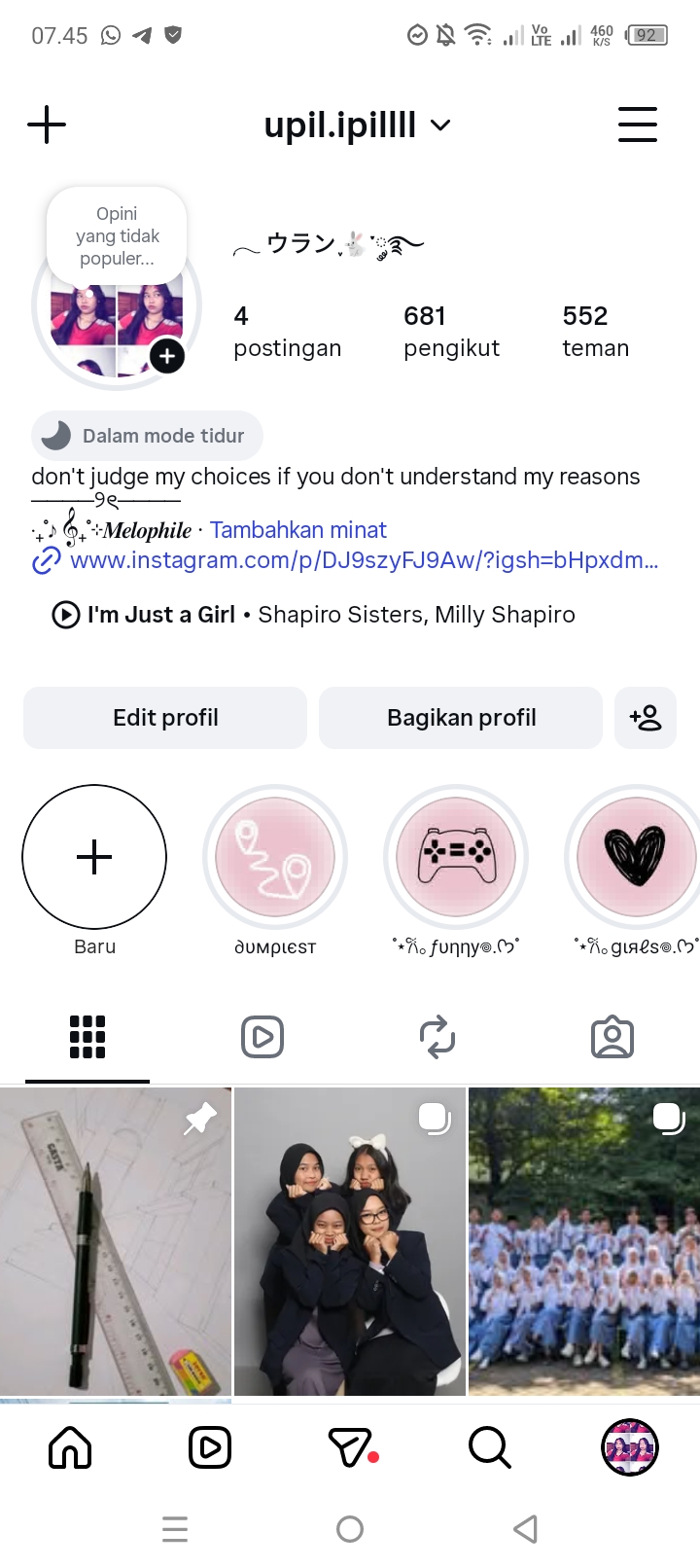Switch to the reposts tab
The height and width of the screenshot is (1568, 700).
(x=437, y=1037)
